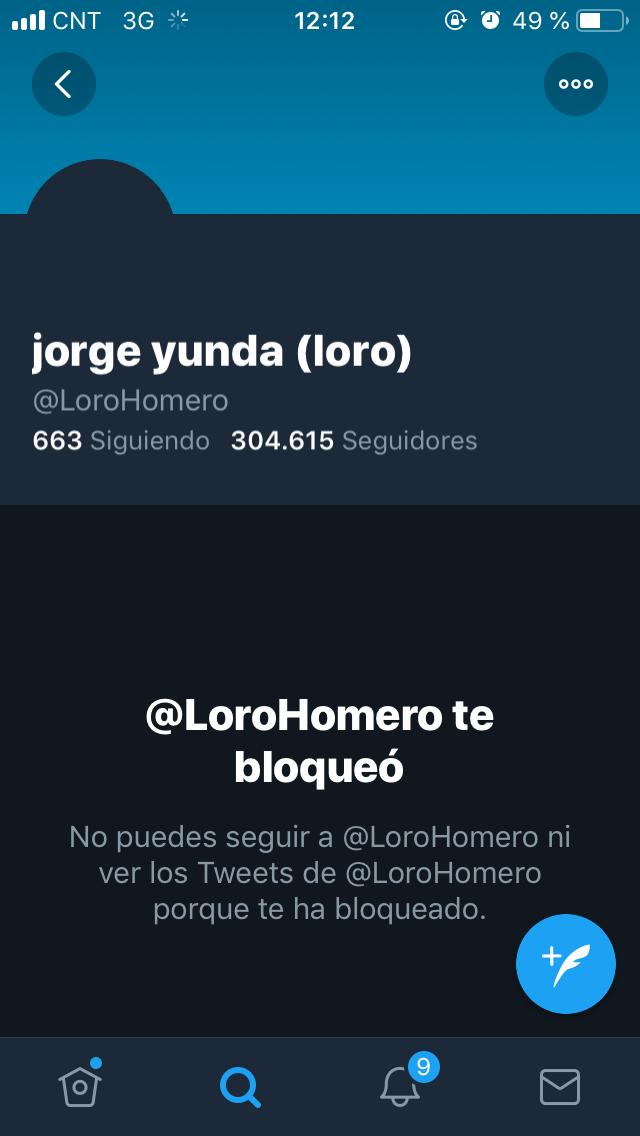Compose a new tweet

pyautogui.click(x=566, y=964)
